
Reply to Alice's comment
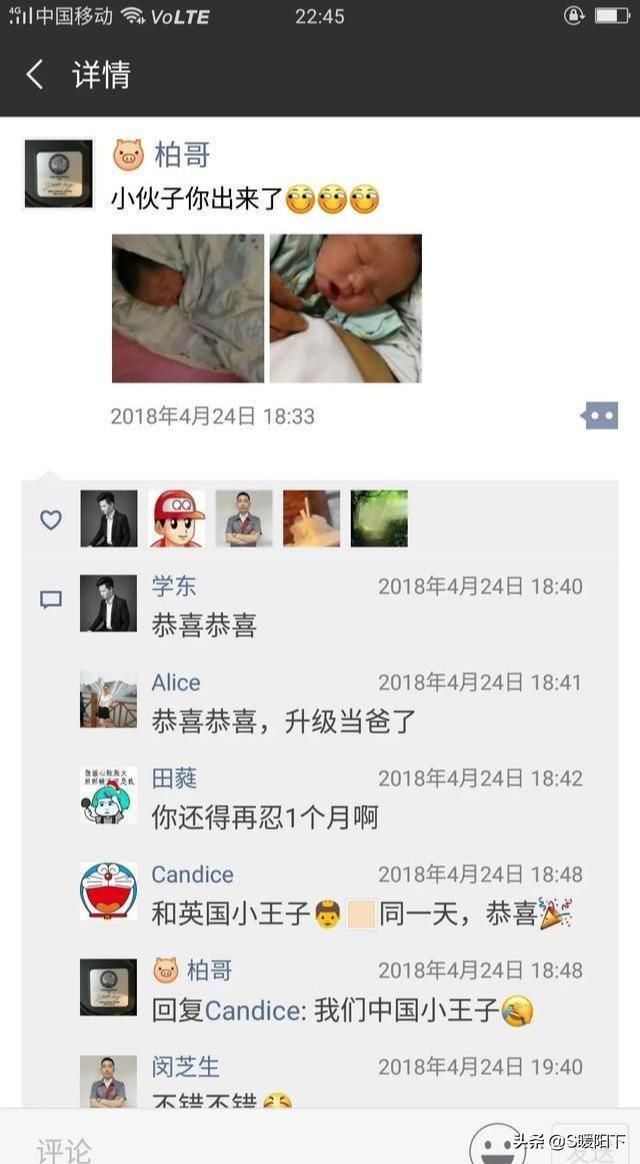pos(283,721)
